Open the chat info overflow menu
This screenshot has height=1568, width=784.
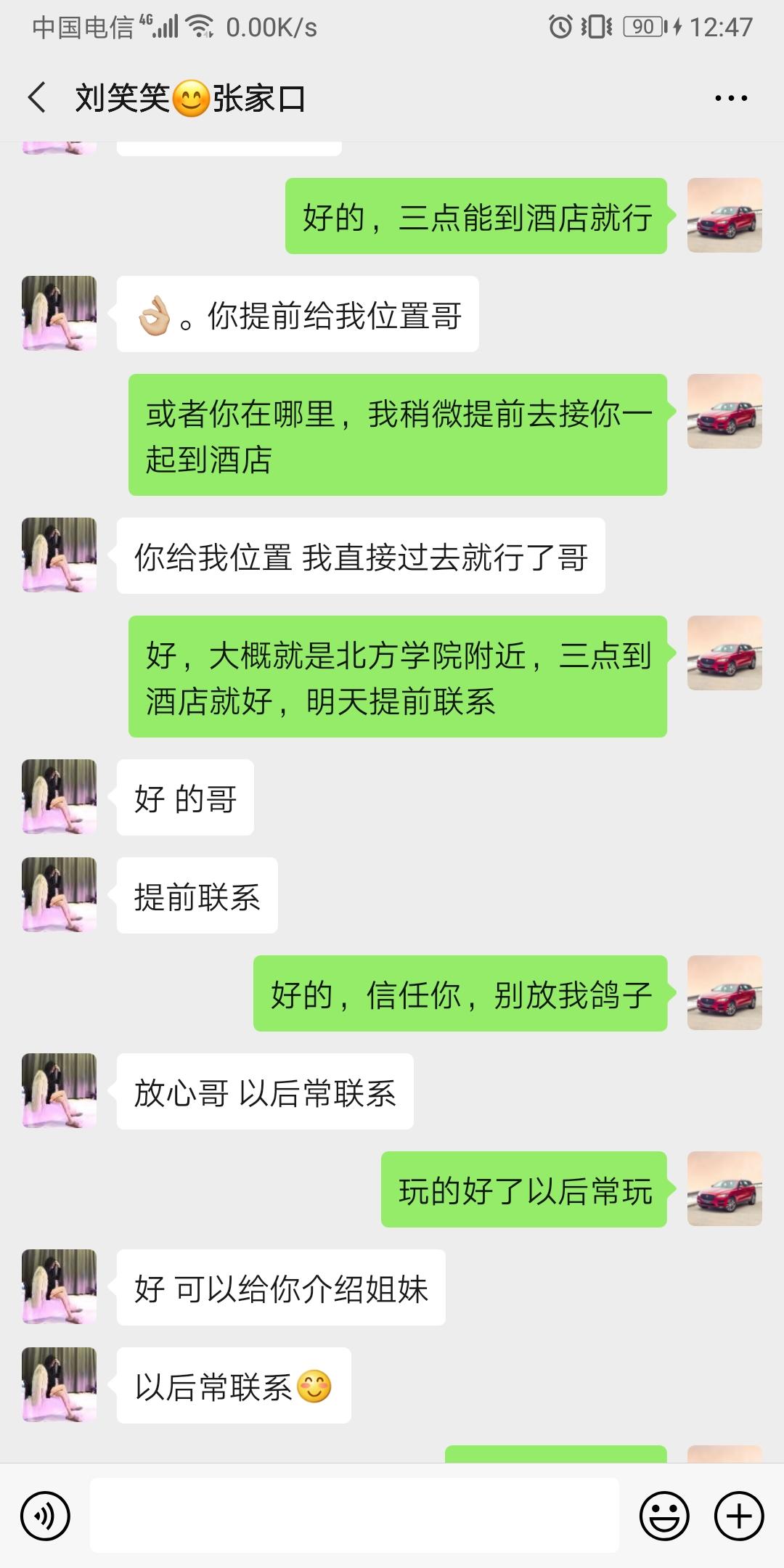click(x=730, y=98)
